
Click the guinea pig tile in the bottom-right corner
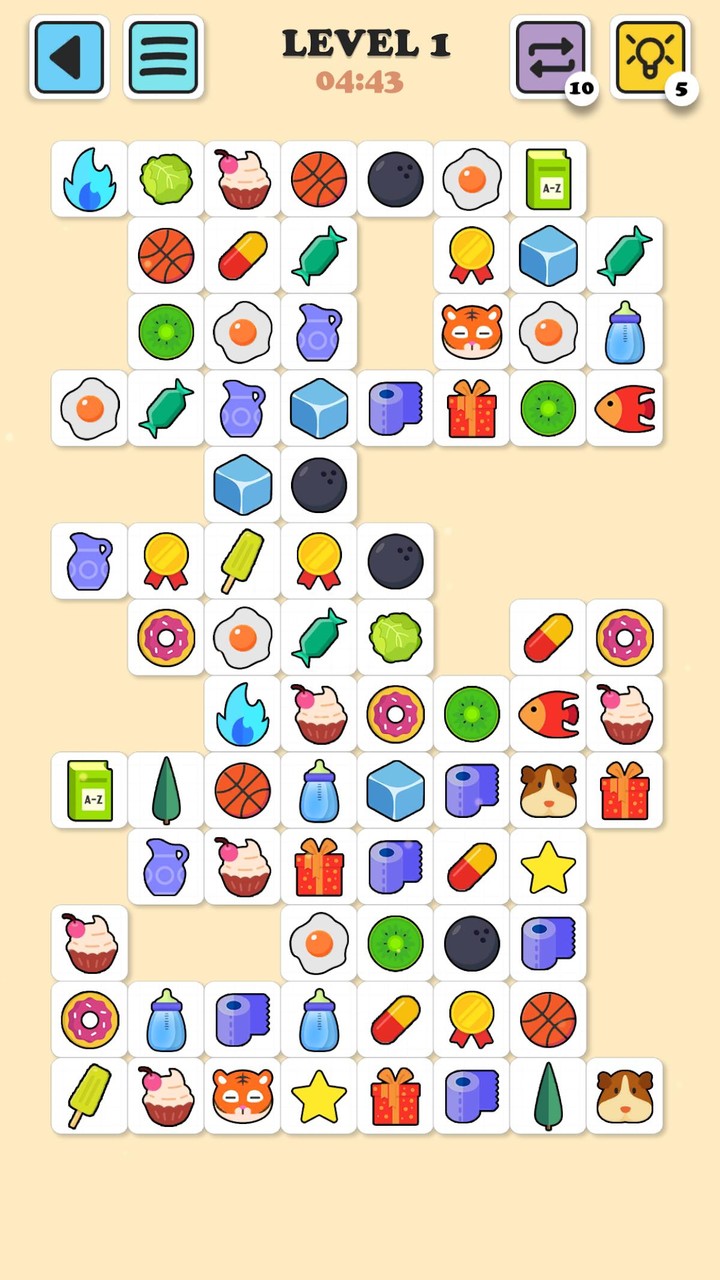pos(624,1096)
